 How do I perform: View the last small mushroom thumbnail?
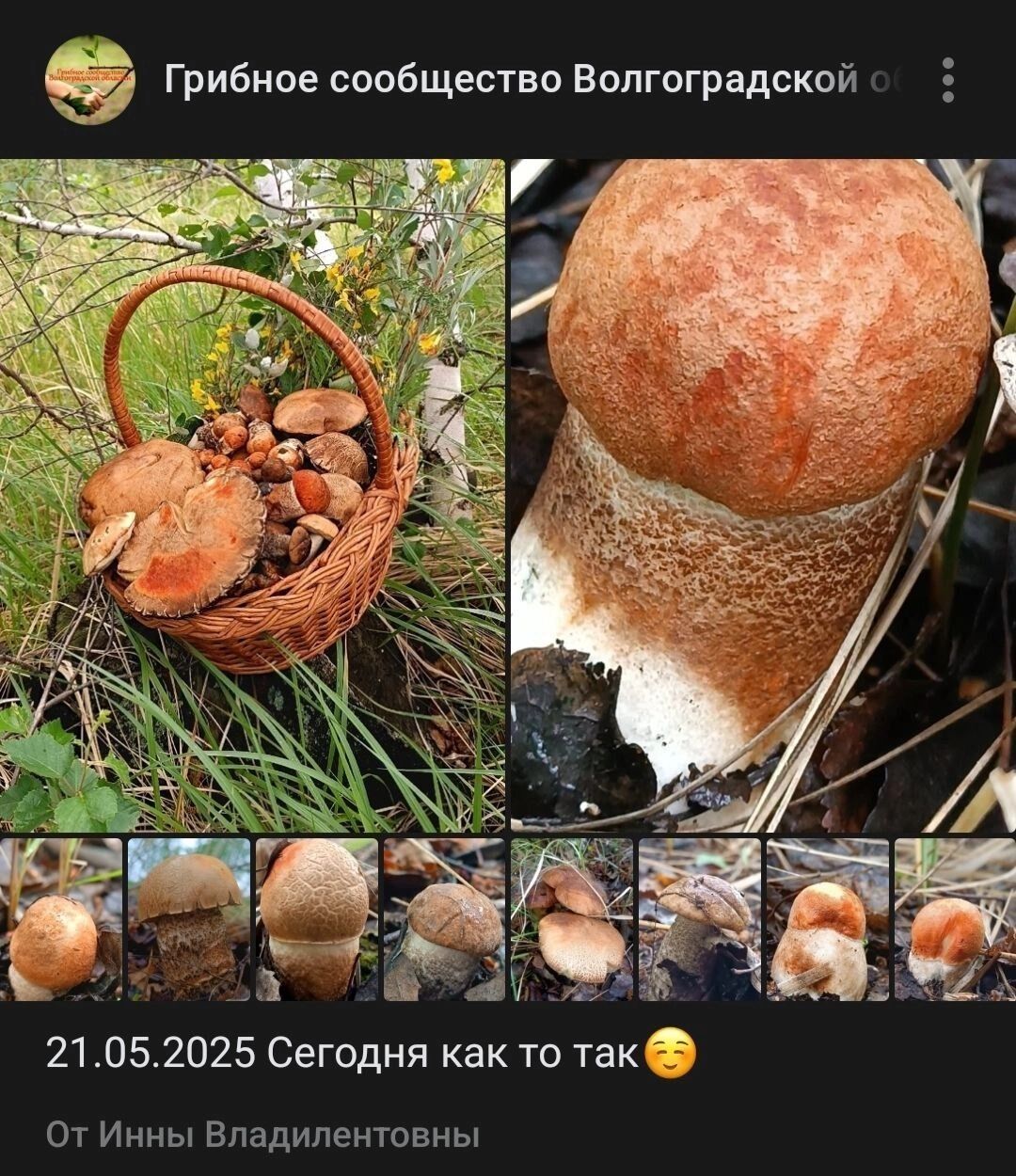click(955, 919)
